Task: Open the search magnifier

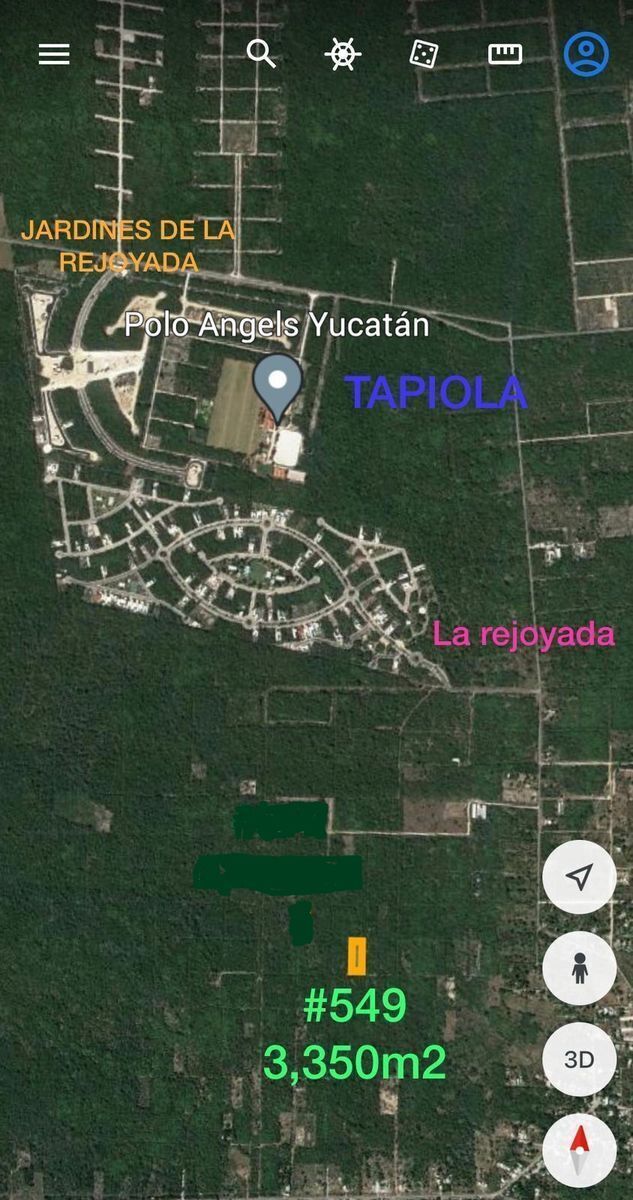Action: coord(261,54)
